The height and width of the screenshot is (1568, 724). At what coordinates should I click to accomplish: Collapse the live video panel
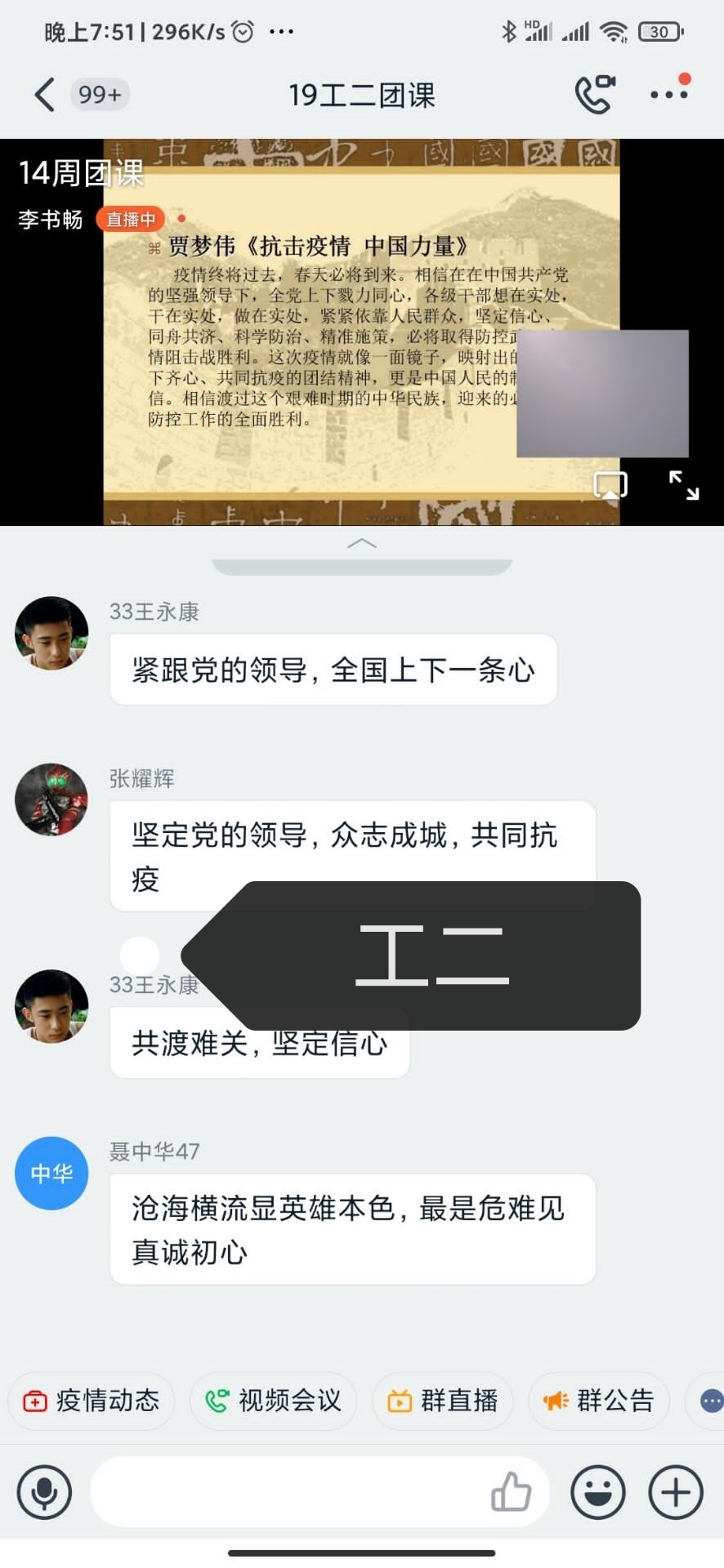tap(361, 544)
